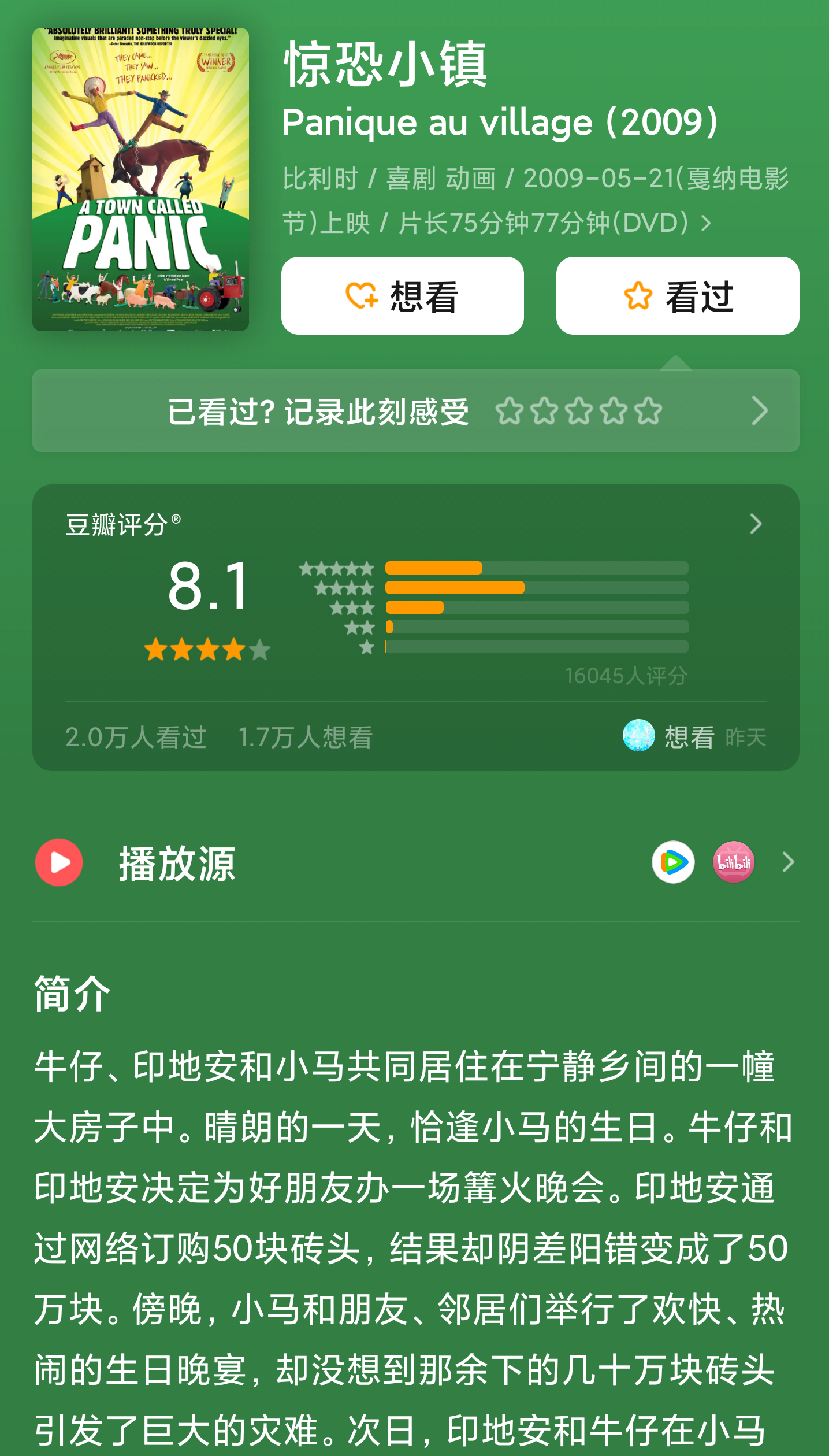829x1456 pixels.
Task: Play via the bilibili source icon
Action: pos(734,862)
